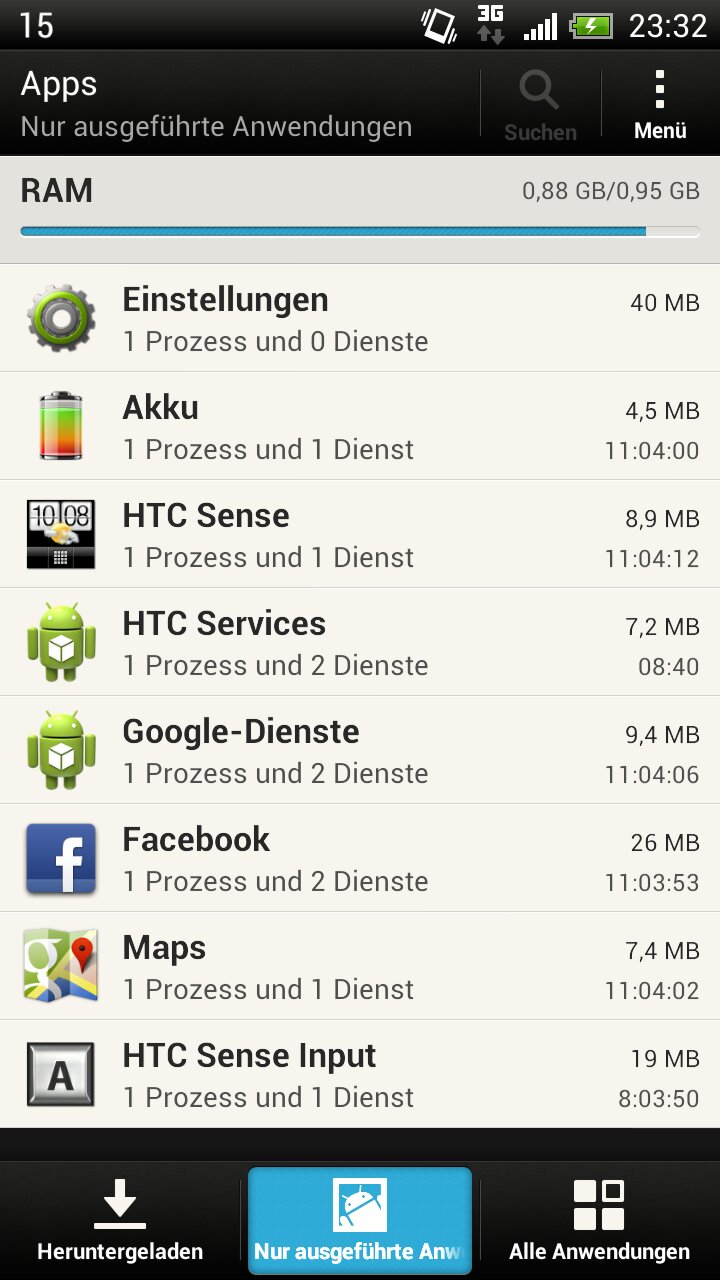Image resolution: width=720 pixels, height=1280 pixels.
Task: Switch to the Heruntergeladen tab
Action: click(120, 1220)
